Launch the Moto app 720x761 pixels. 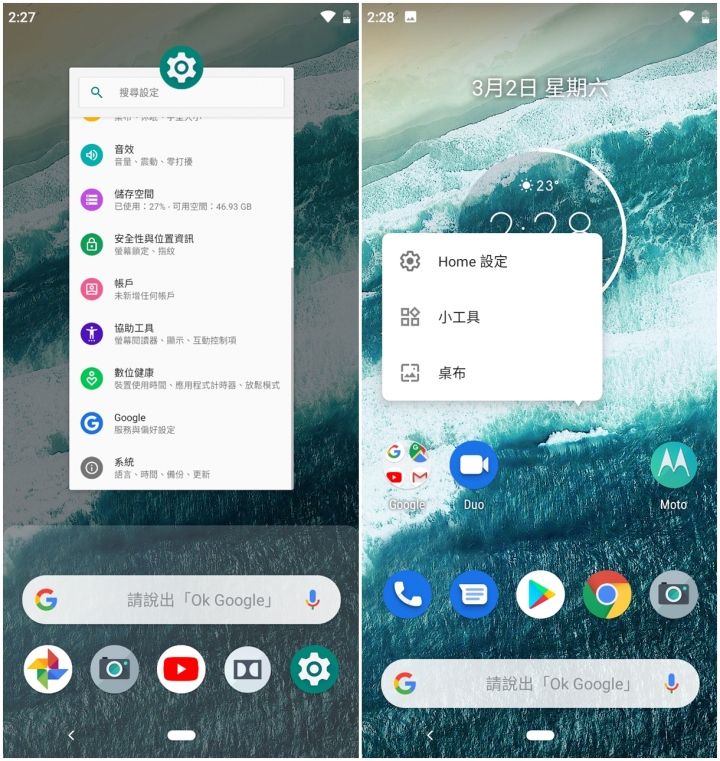point(673,466)
